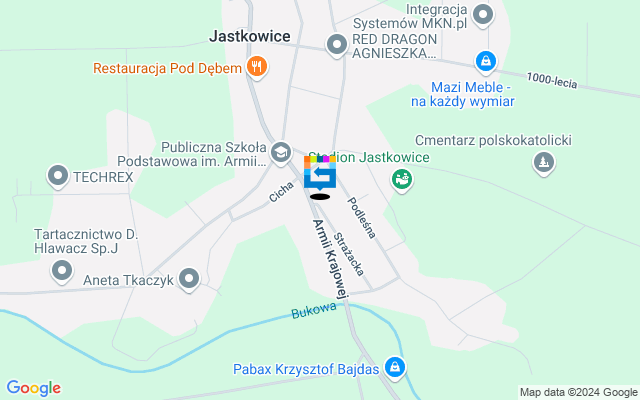Tap the RED DRAGON AGNIESZKA place pin

pos(336,44)
